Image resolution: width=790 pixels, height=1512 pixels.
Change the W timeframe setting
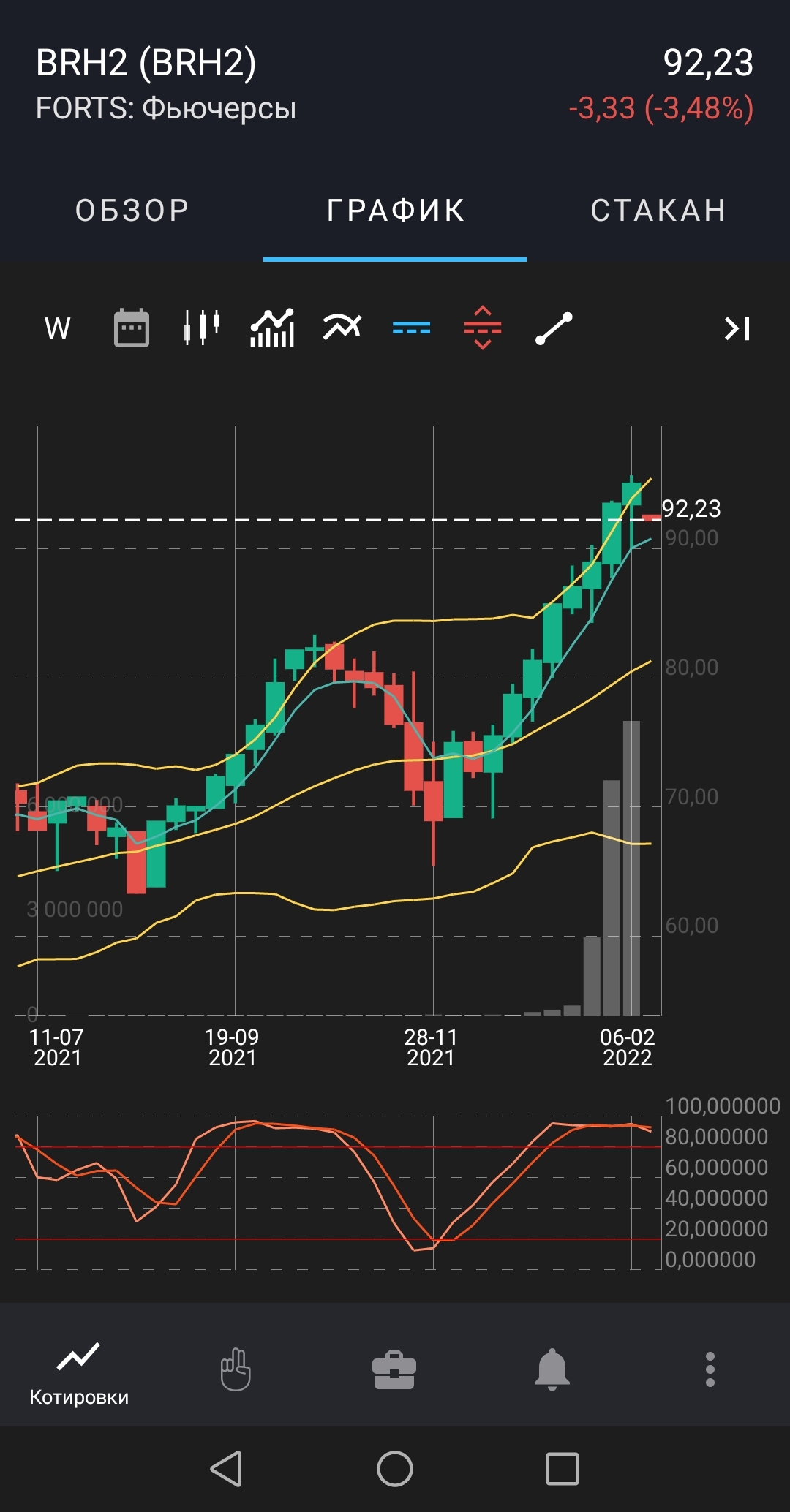(58, 328)
